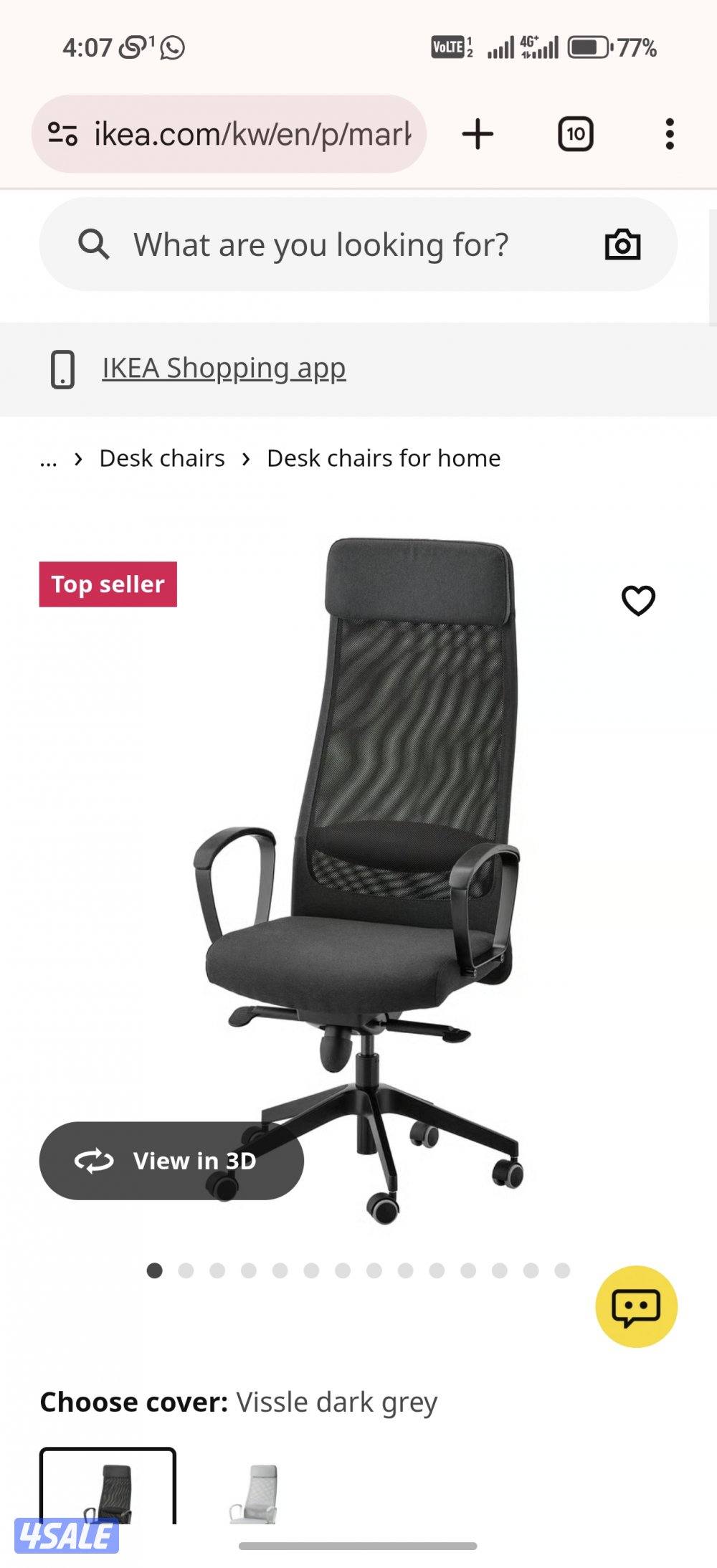This screenshot has height=1568, width=717.
Task: Activate the View in 3D button
Action: click(173, 1161)
